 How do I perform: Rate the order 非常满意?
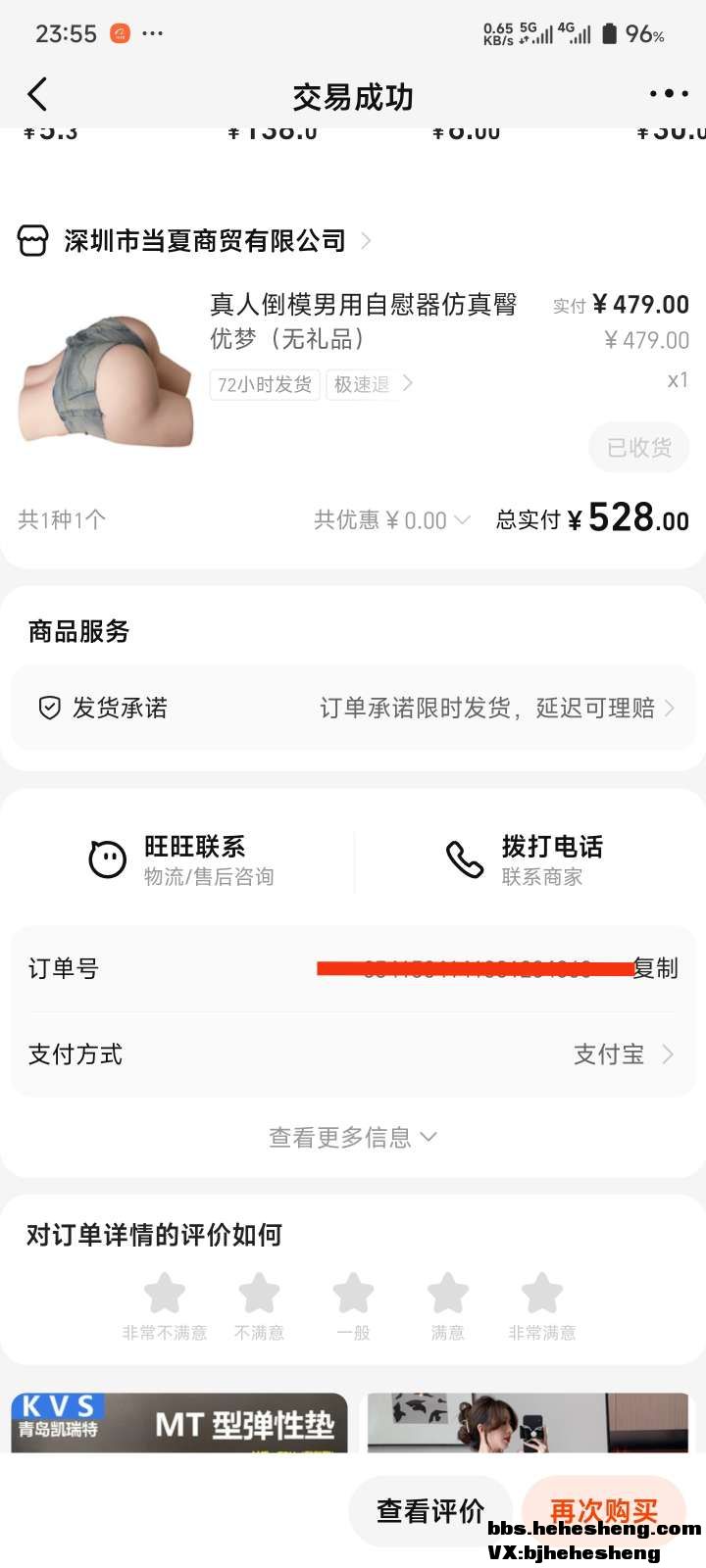click(541, 1294)
